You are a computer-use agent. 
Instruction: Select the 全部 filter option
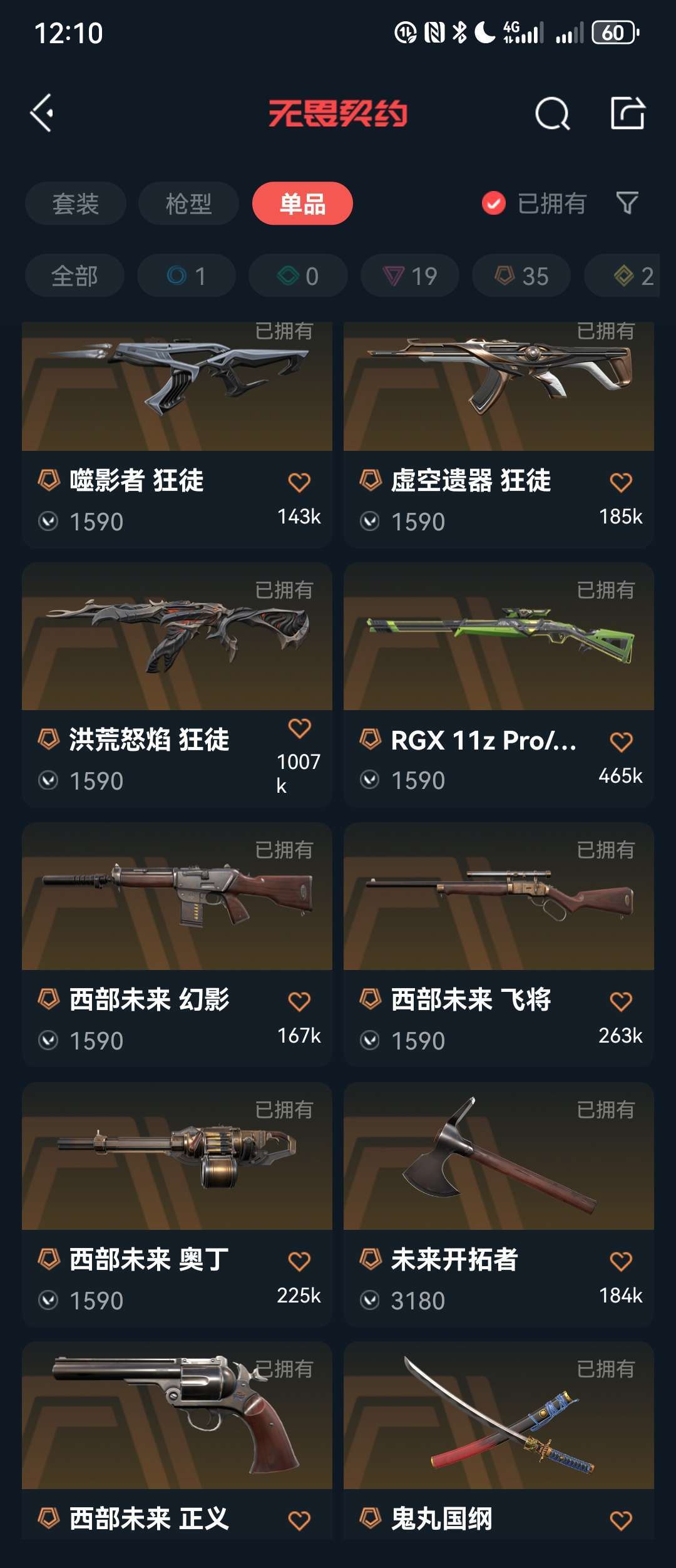click(x=74, y=276)
